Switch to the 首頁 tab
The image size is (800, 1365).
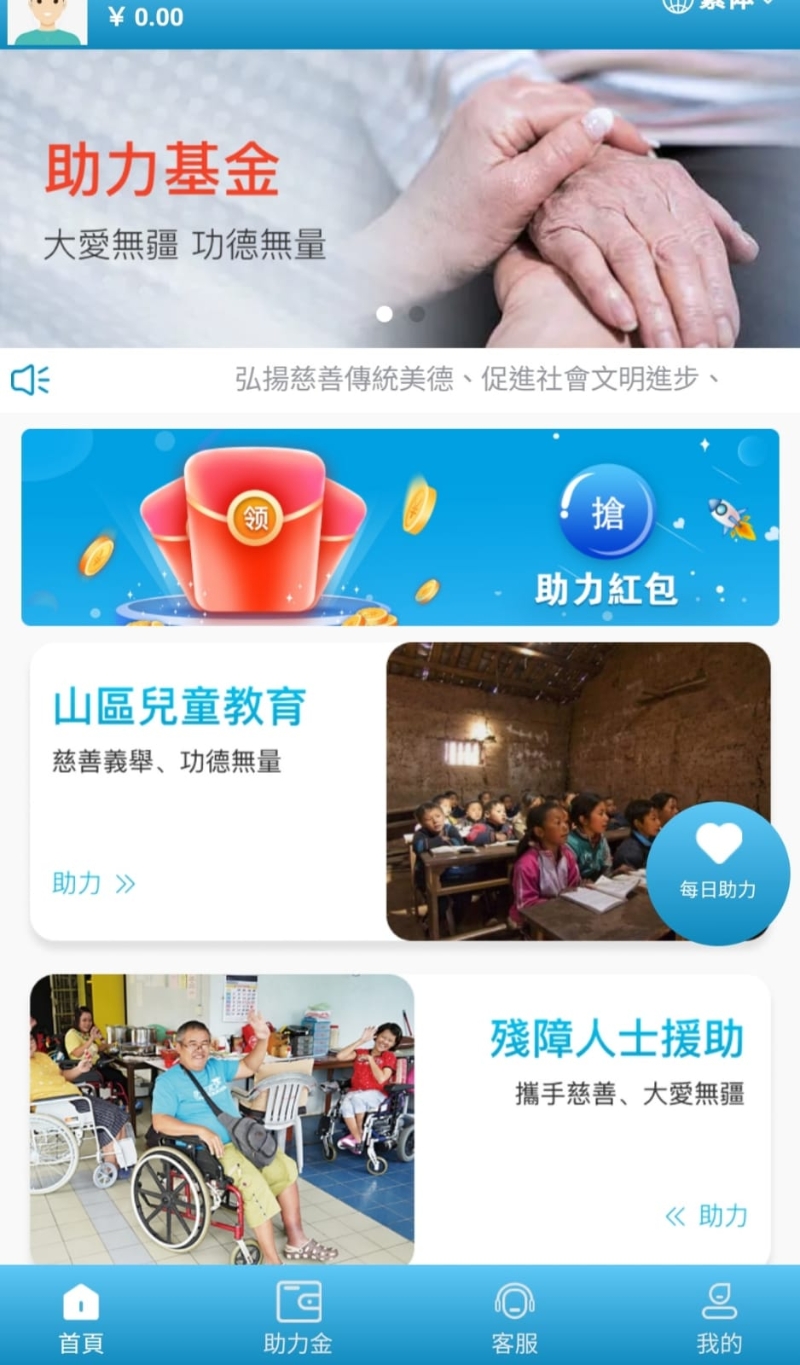pos(81,1317)
